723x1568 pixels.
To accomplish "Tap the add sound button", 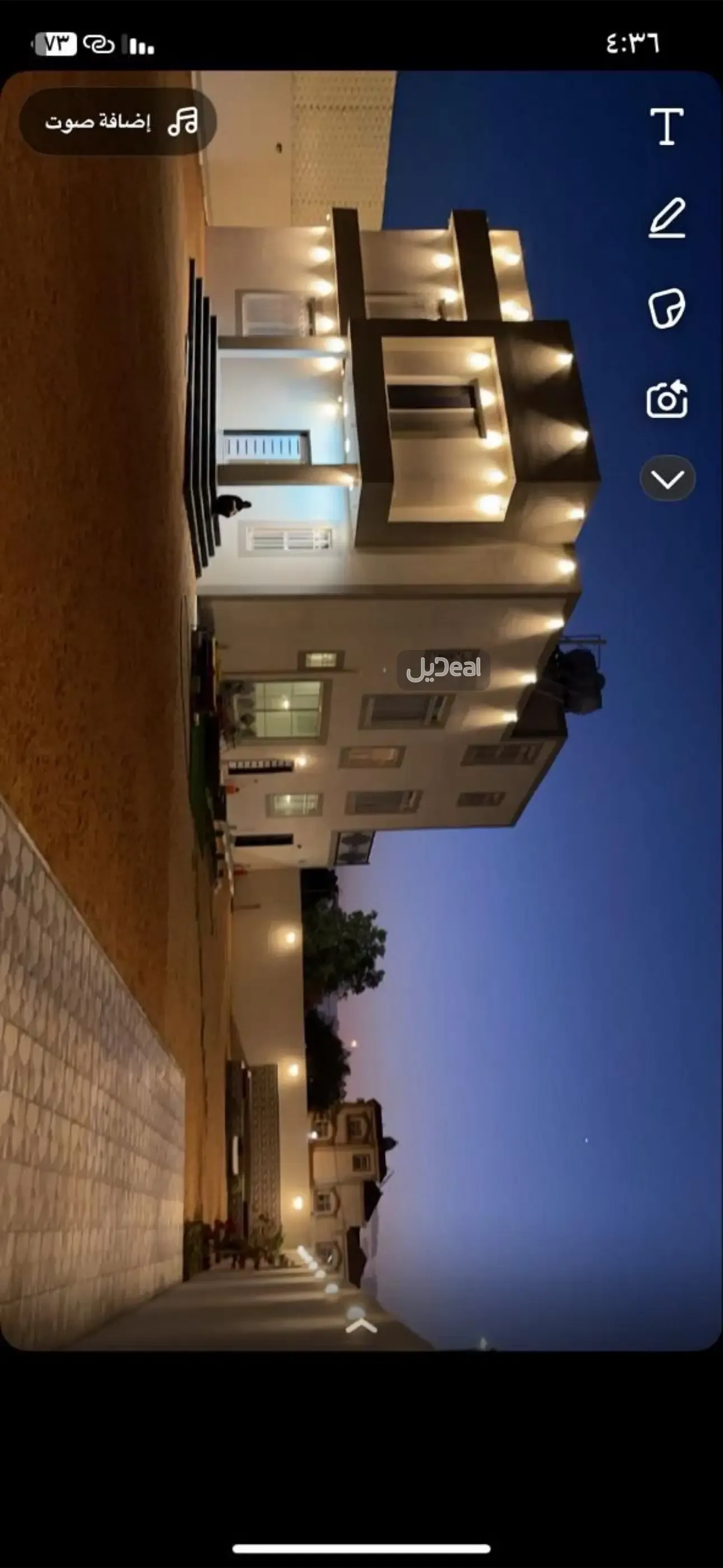I will [118, 121].
